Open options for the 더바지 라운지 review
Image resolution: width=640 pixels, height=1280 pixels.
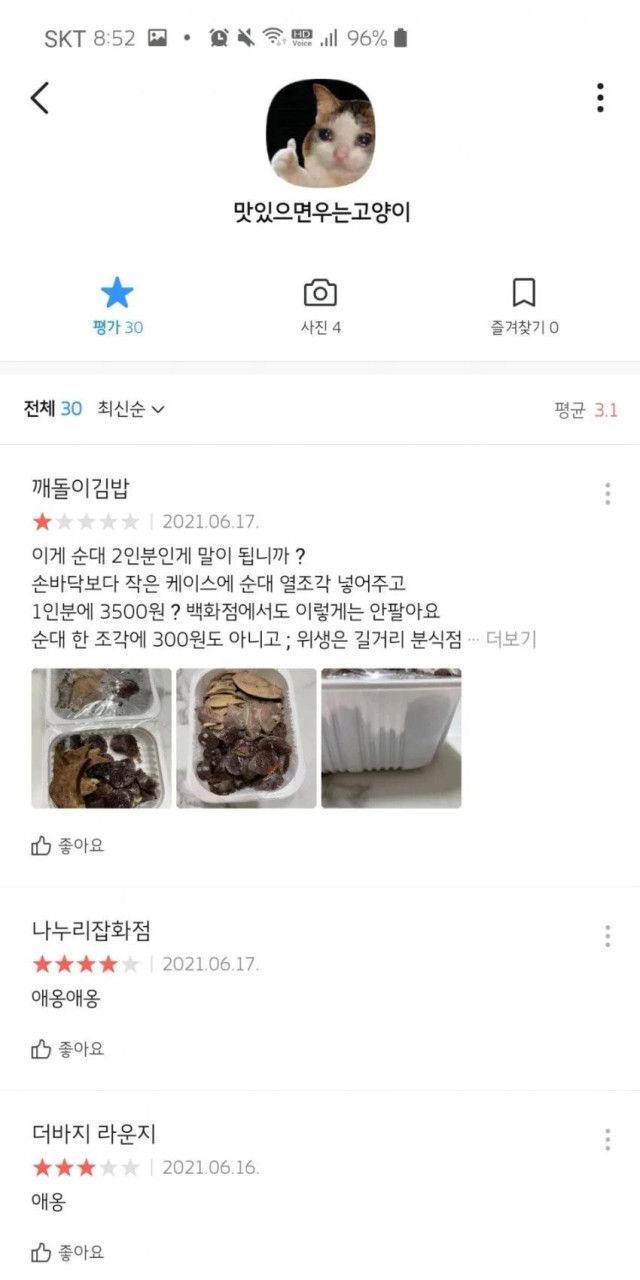click(607, 1139)
